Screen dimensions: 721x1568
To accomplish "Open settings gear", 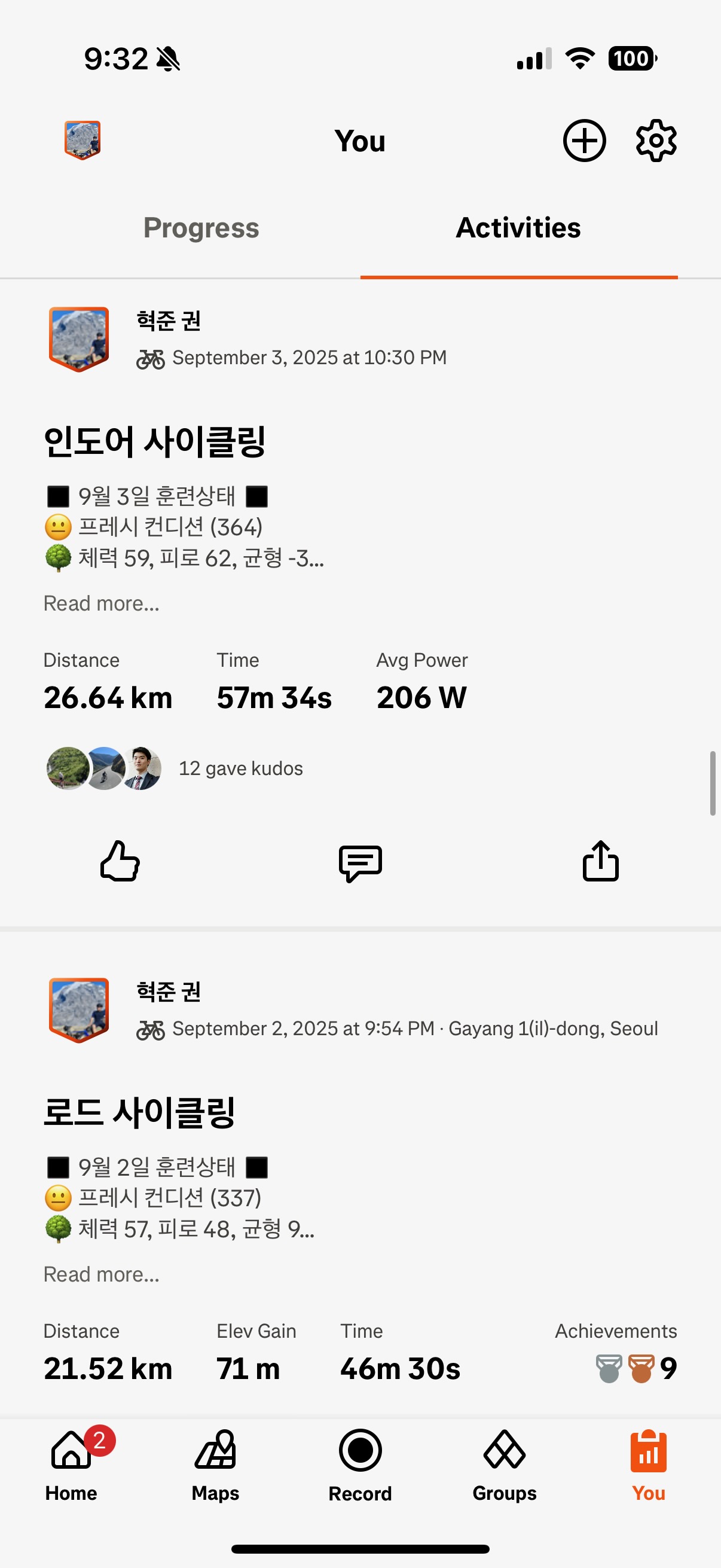I will tap(655, 141).
